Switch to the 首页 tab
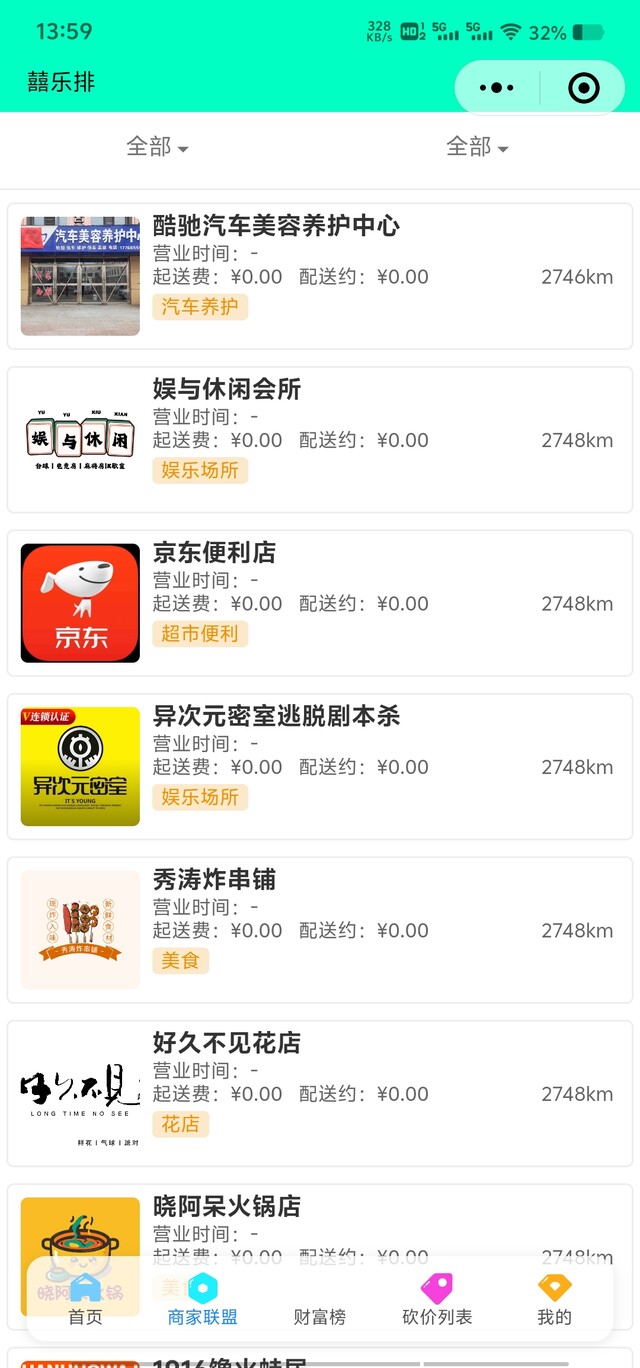Viewport: 640px width, 1368px height. pos(86,1300)
